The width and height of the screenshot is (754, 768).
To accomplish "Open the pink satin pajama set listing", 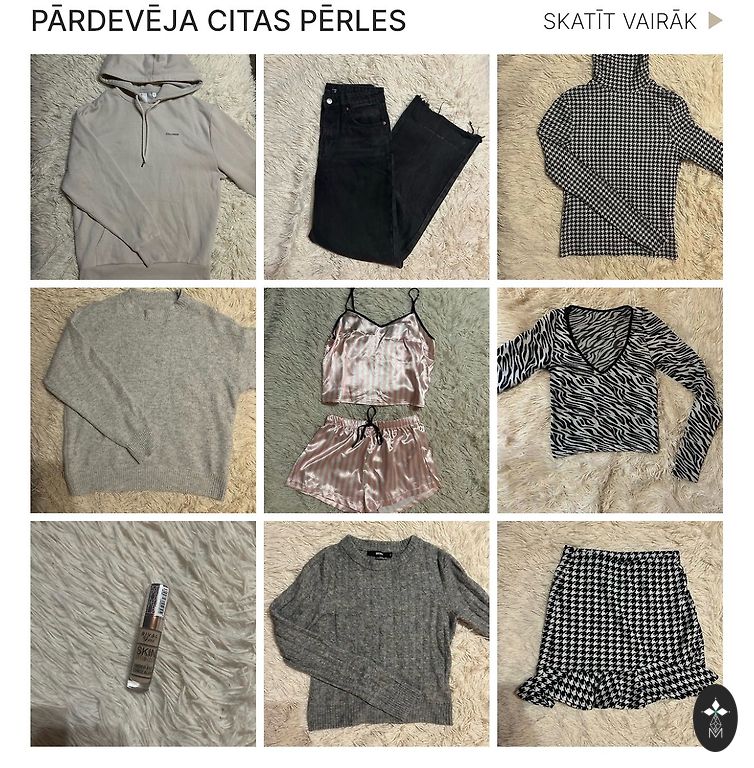I will [x=377, y=400].
